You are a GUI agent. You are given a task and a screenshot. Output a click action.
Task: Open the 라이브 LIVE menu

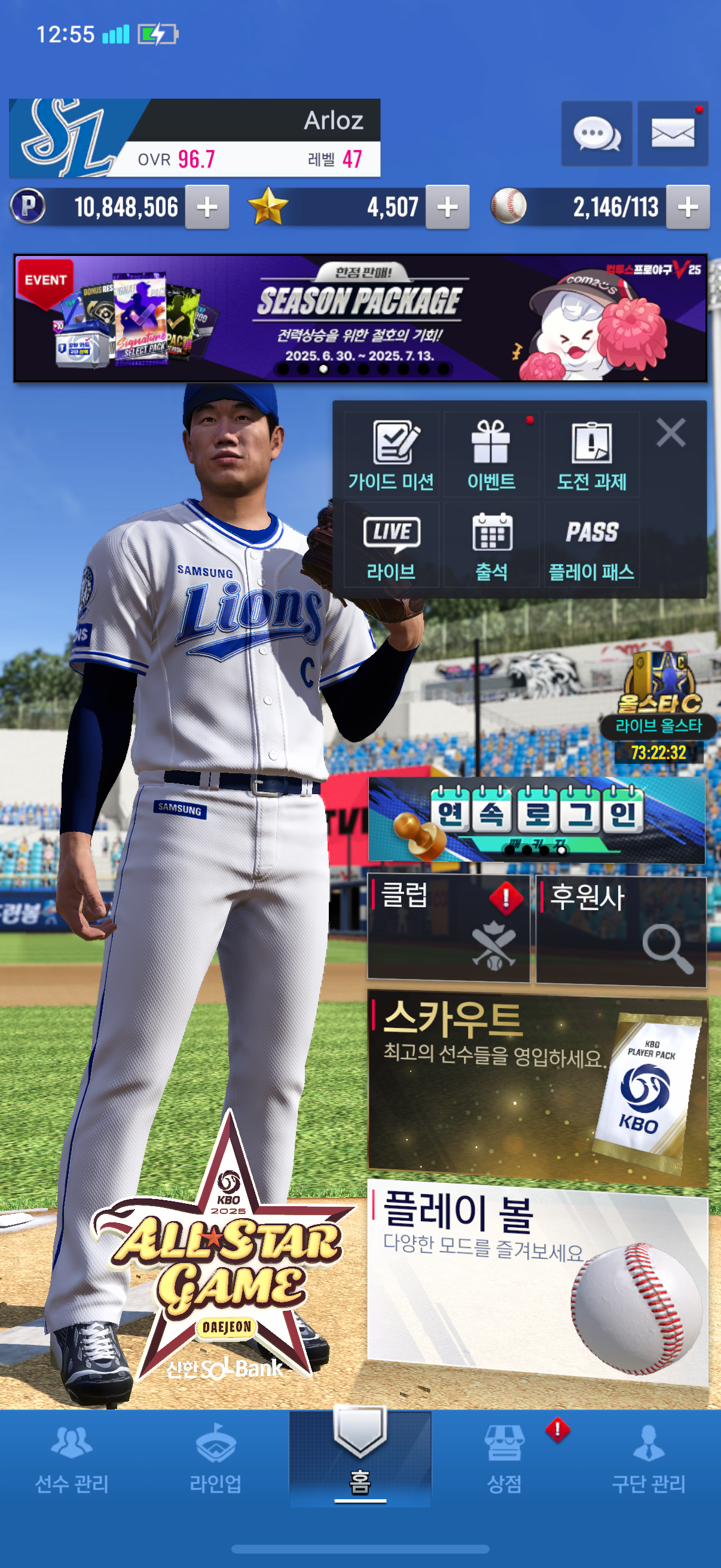391,545
